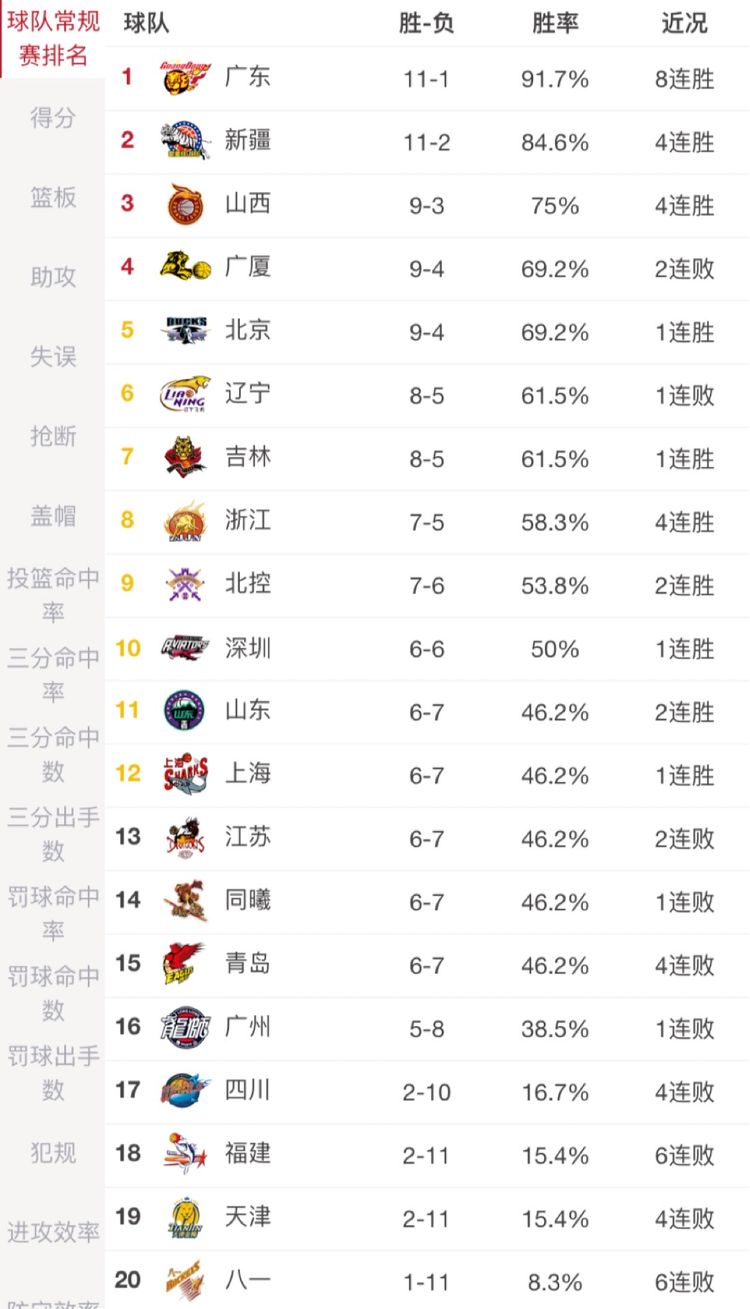Open the 广东 team row
This screenshot has height=1309, width=750.
click(428, 79)
